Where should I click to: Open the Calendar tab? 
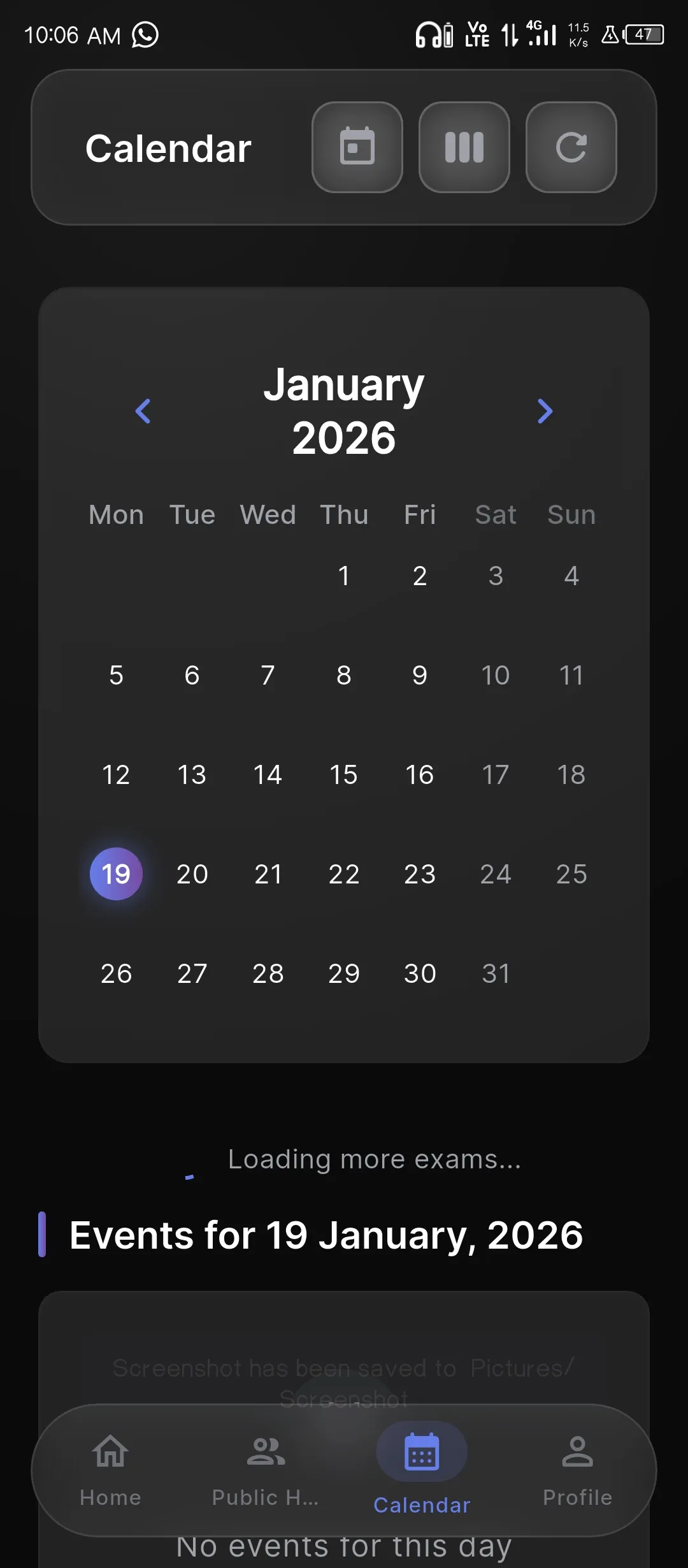pyautogui.click(x=422, y=1470)
